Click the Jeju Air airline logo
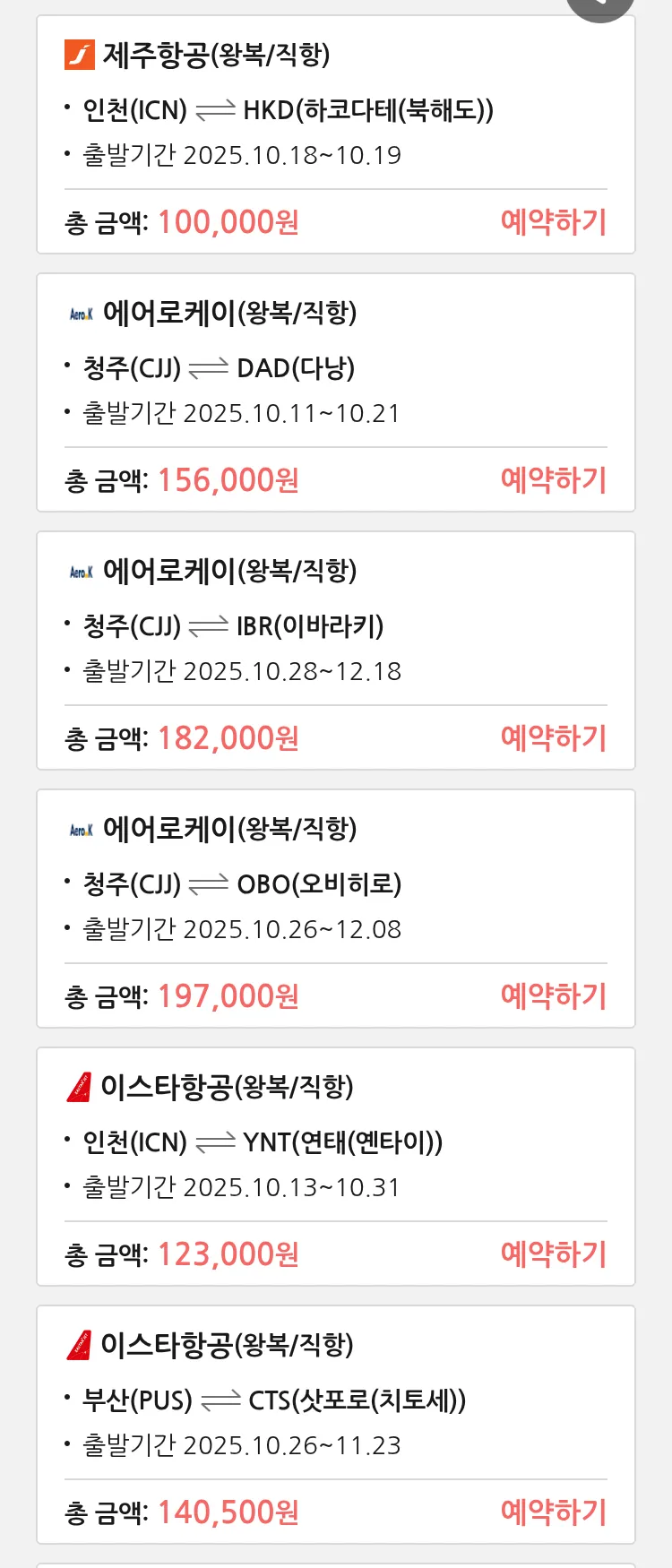 point(78,56)
